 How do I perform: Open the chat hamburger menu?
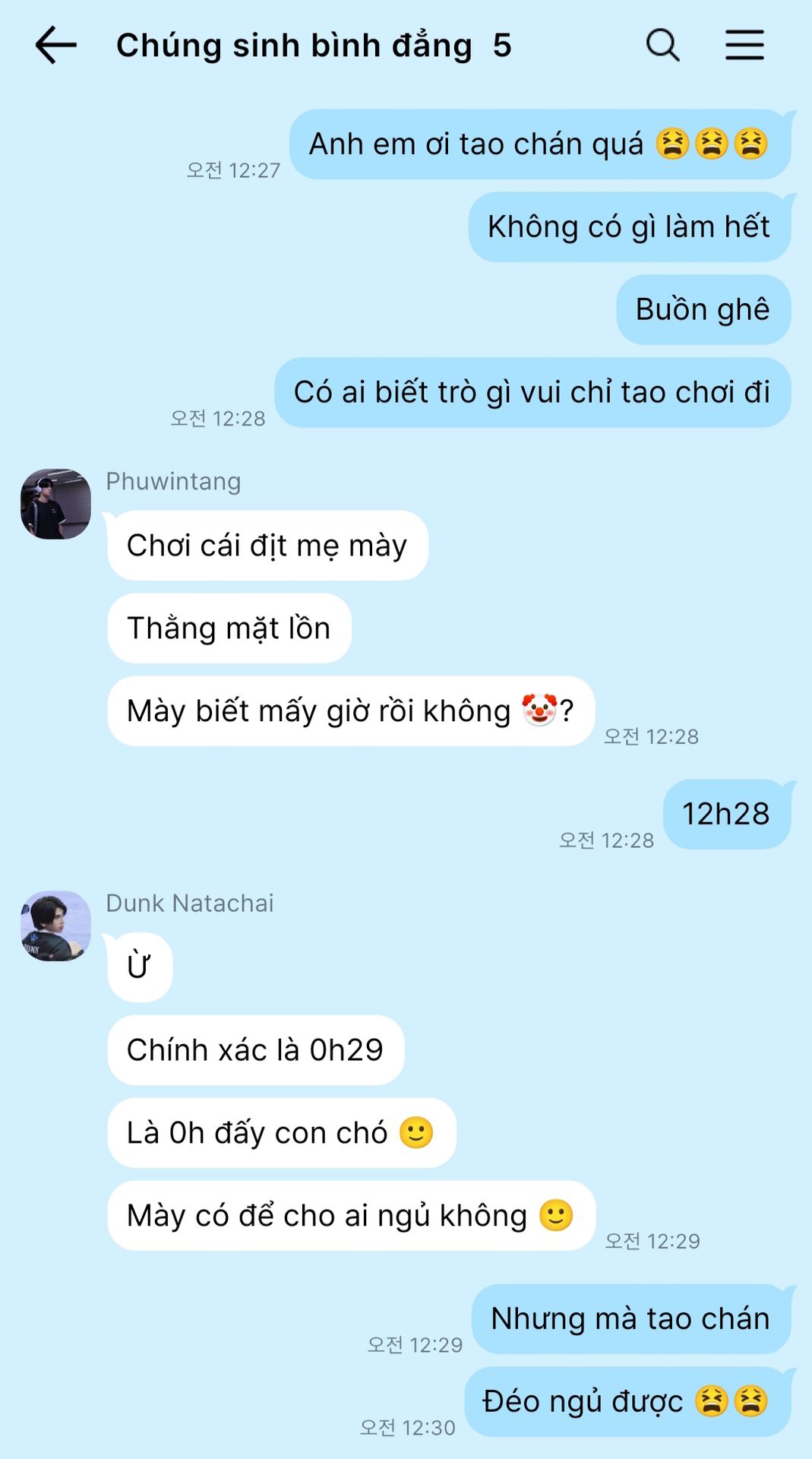tap(744, 46)
